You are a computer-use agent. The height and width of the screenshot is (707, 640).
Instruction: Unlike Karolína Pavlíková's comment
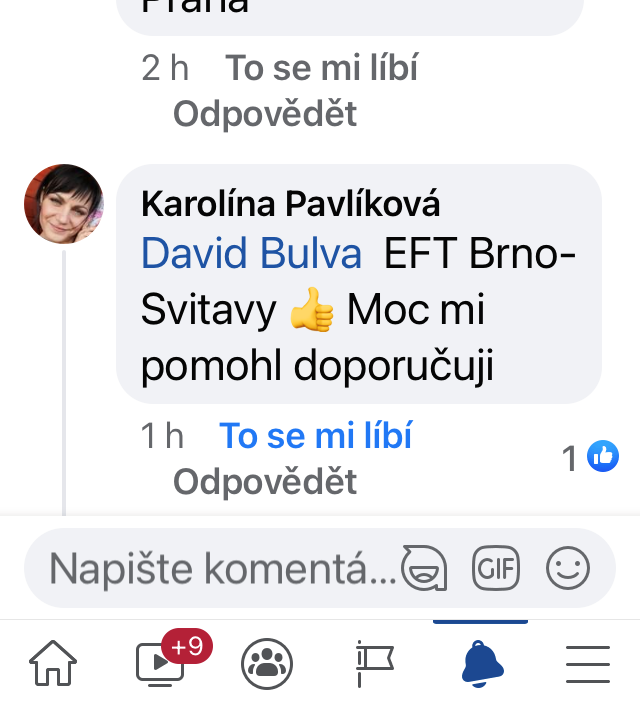point(315,436)
